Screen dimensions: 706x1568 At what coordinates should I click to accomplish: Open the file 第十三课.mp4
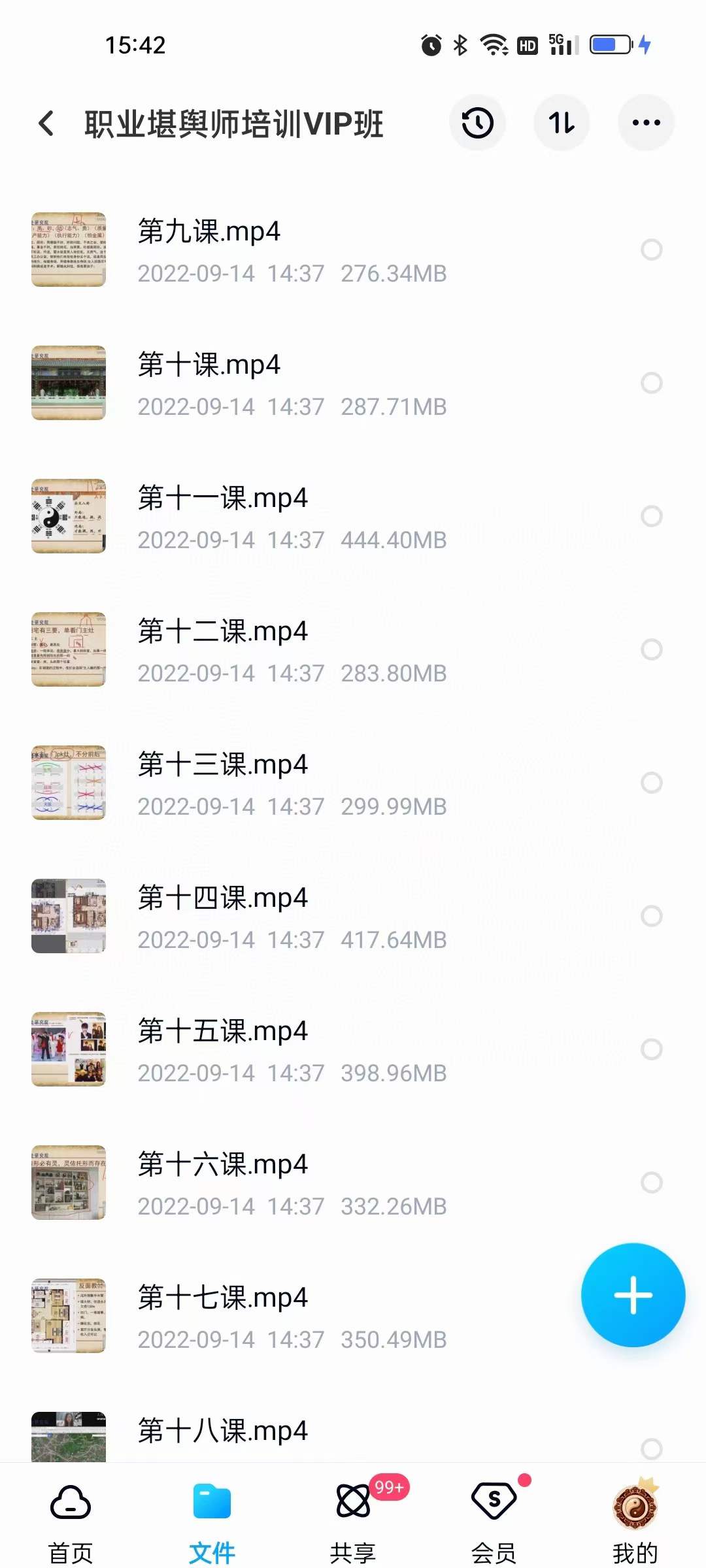(x=222, y=765)
